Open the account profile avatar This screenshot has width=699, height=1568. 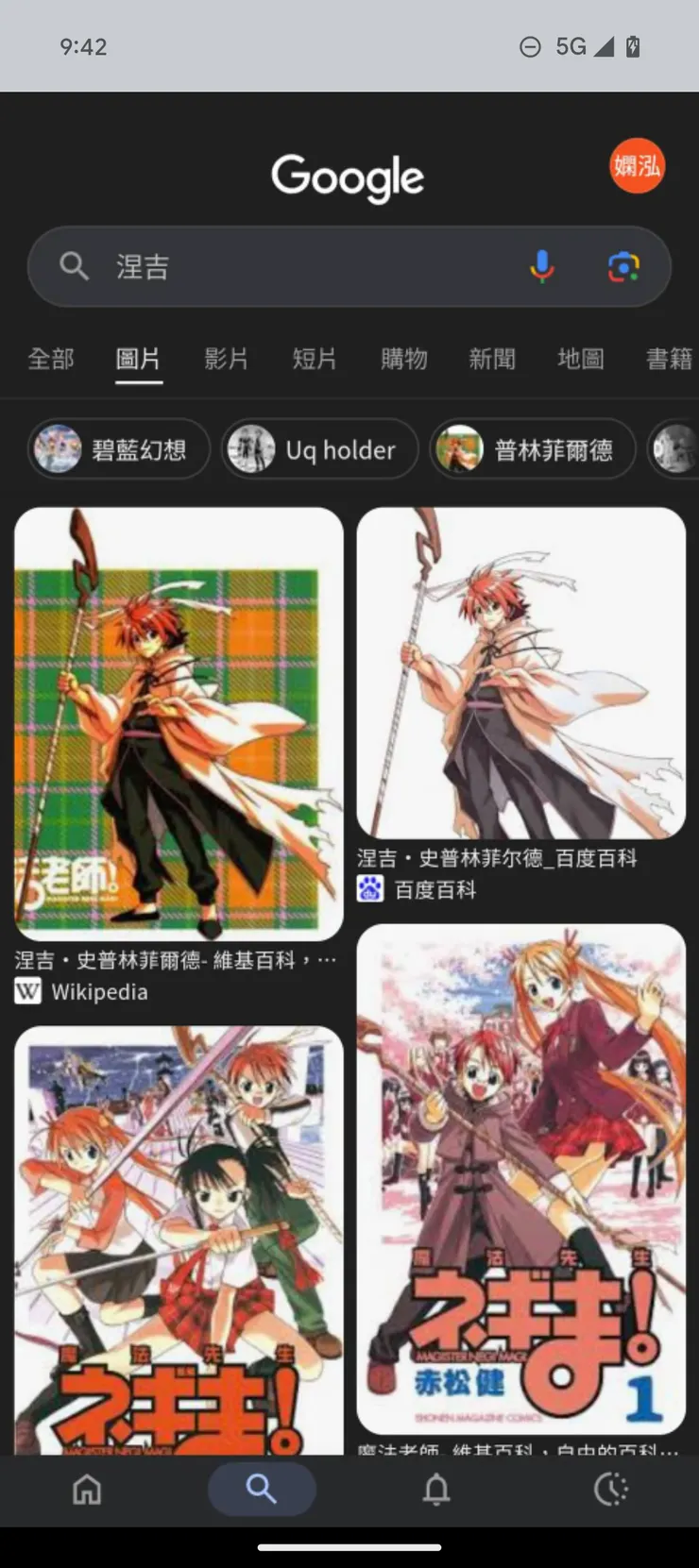[x=637, y=166]
